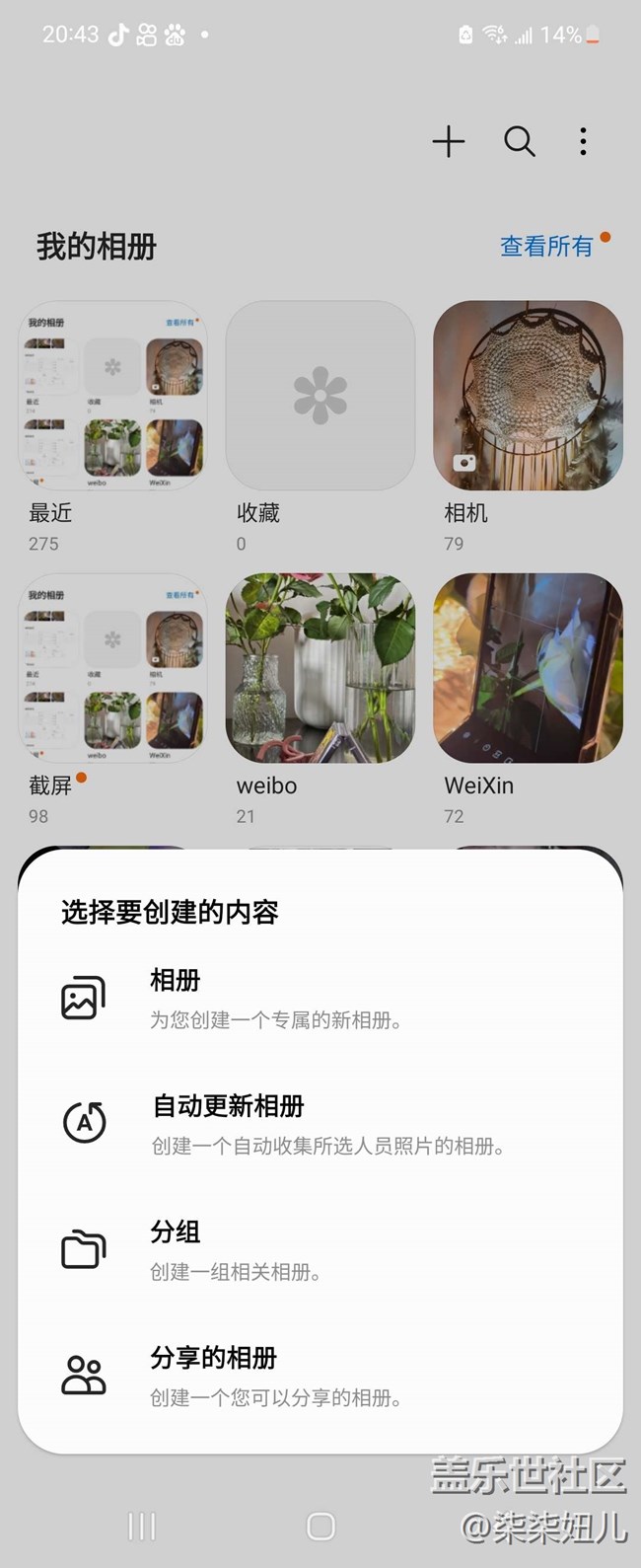
Task: Open the 截屏 screenshots album
Action: coord(112,668)
